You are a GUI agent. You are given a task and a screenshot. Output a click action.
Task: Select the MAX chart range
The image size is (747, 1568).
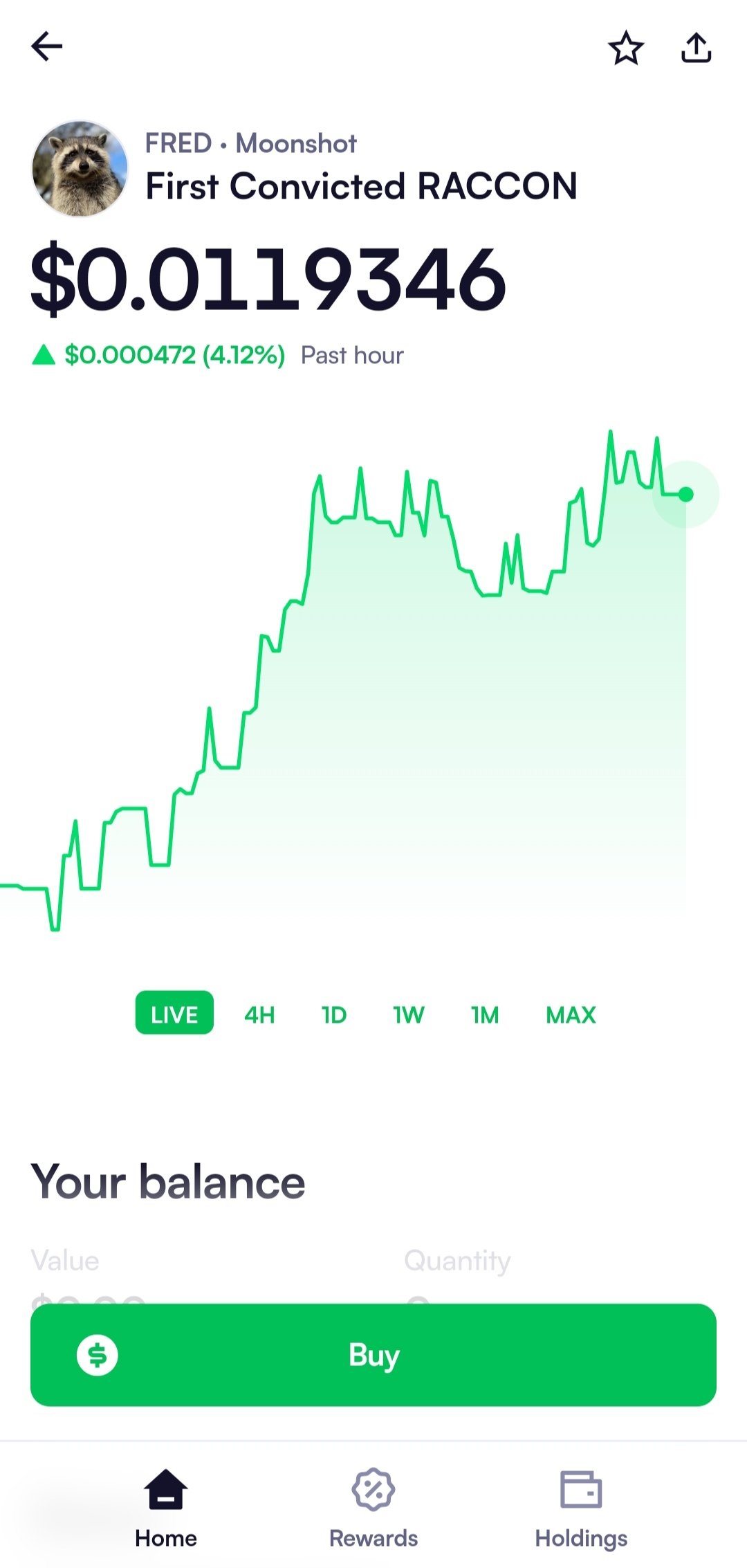click(571, 1015)
